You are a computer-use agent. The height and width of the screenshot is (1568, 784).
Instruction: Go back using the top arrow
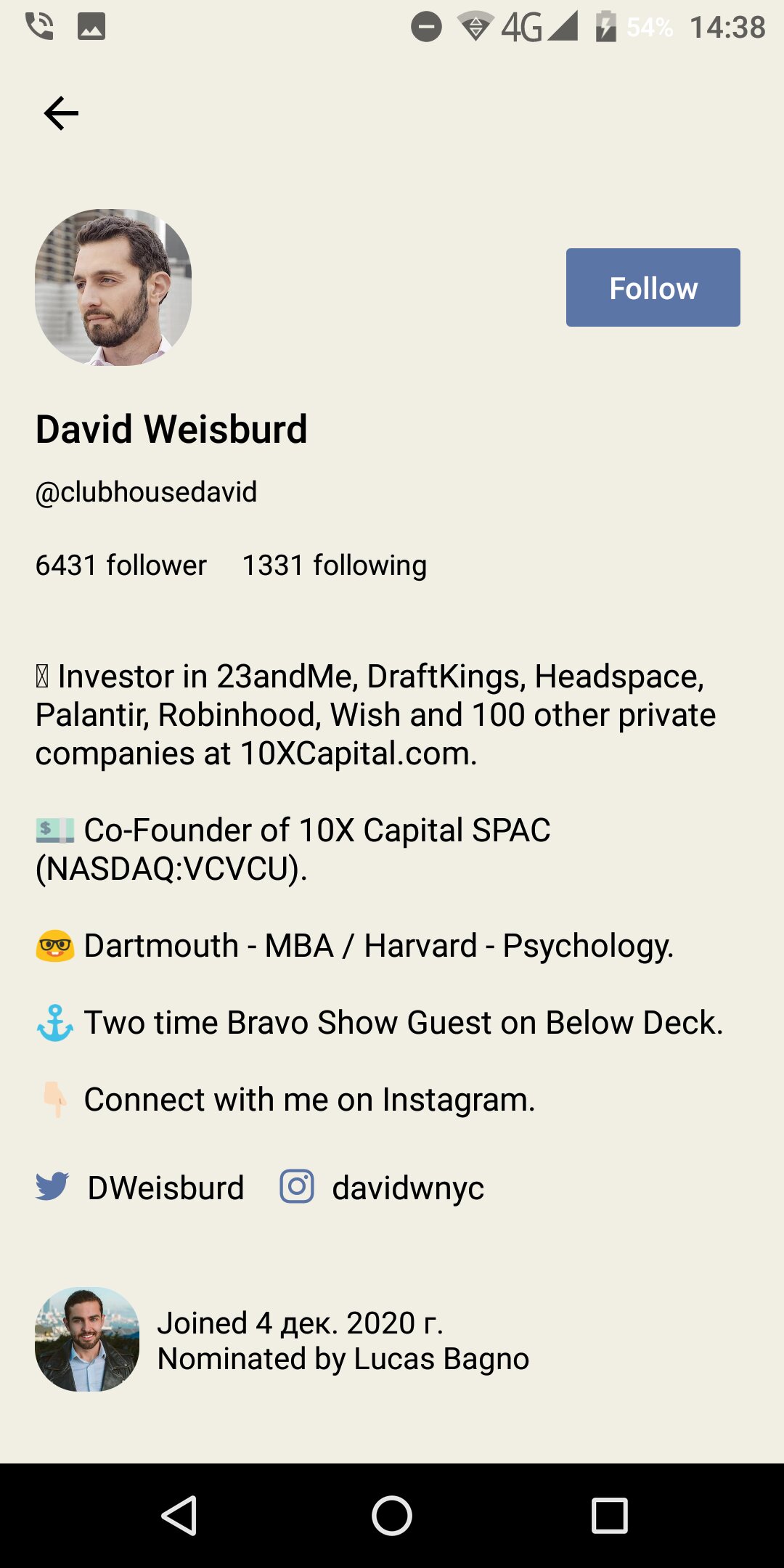61,113
